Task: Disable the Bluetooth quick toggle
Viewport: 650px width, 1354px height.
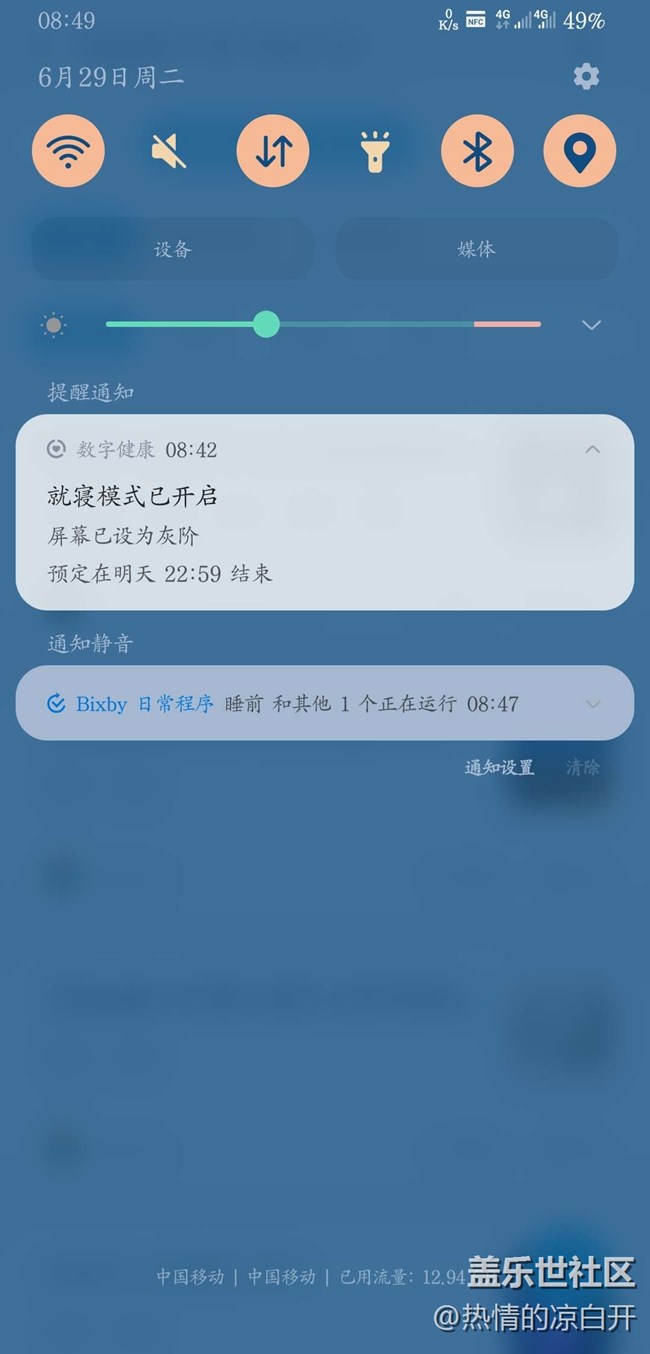Action: 477,151
